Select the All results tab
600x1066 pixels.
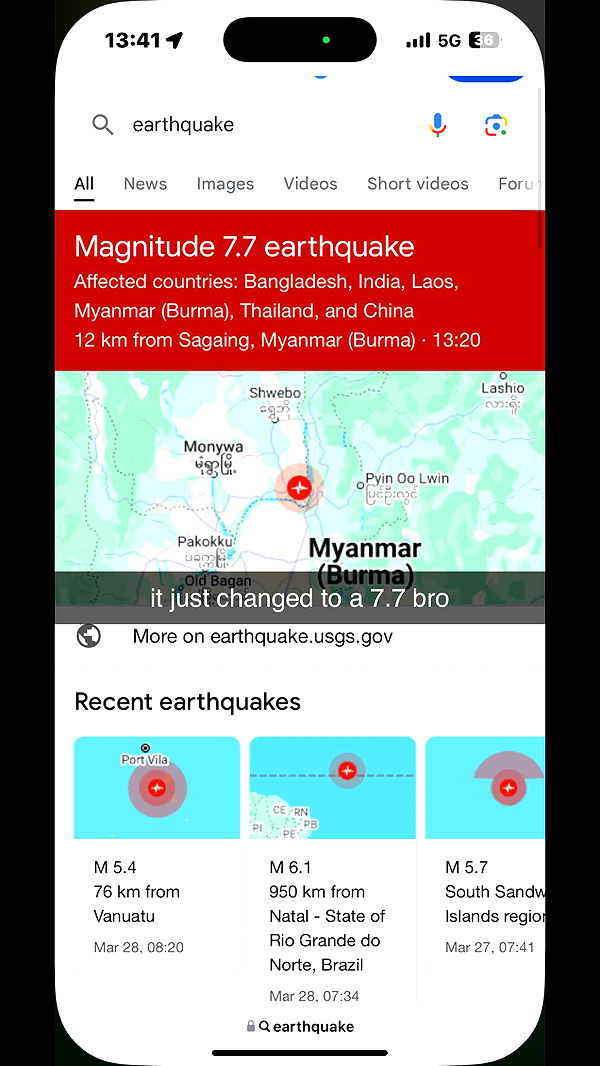coord(84,184)
